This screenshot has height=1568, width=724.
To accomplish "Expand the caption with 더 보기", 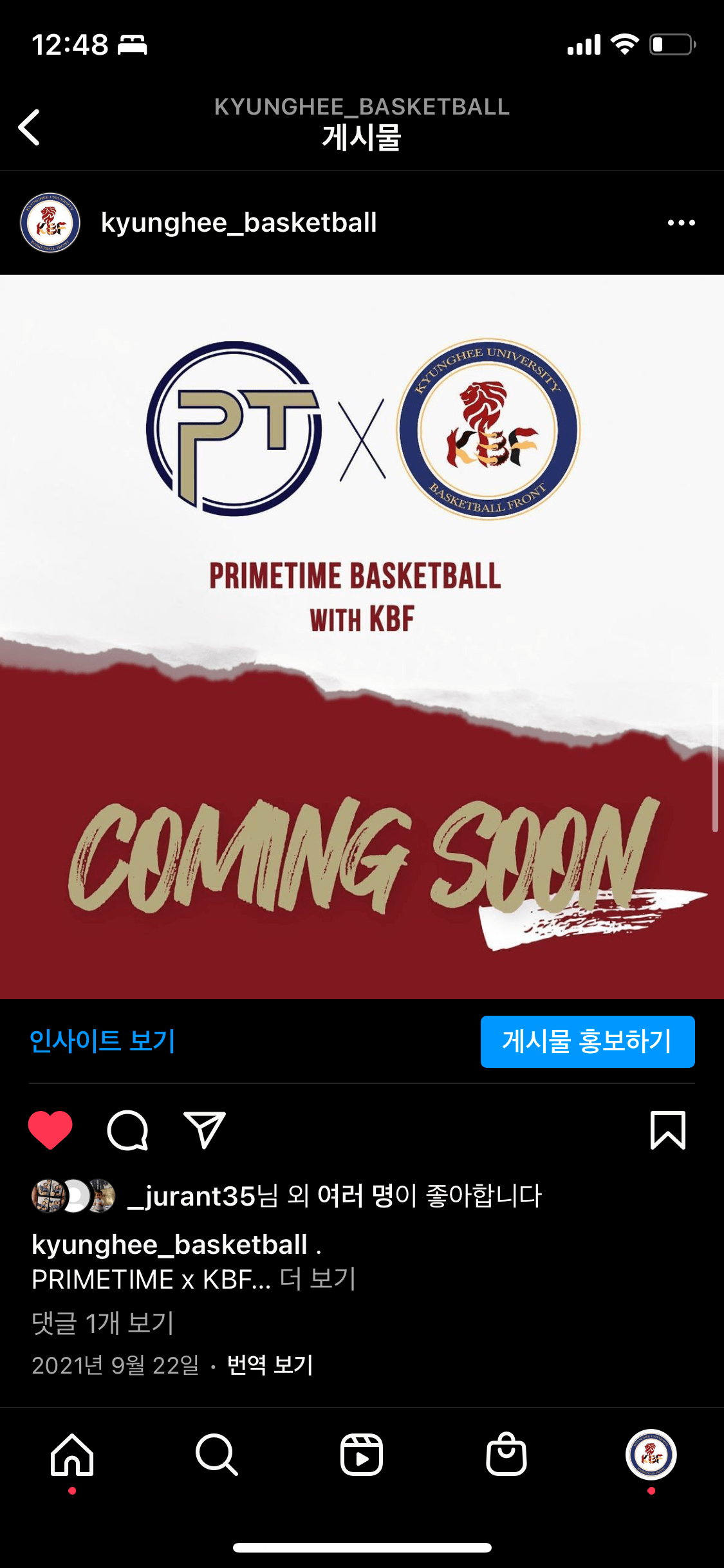I will (x=318, y=1279).
